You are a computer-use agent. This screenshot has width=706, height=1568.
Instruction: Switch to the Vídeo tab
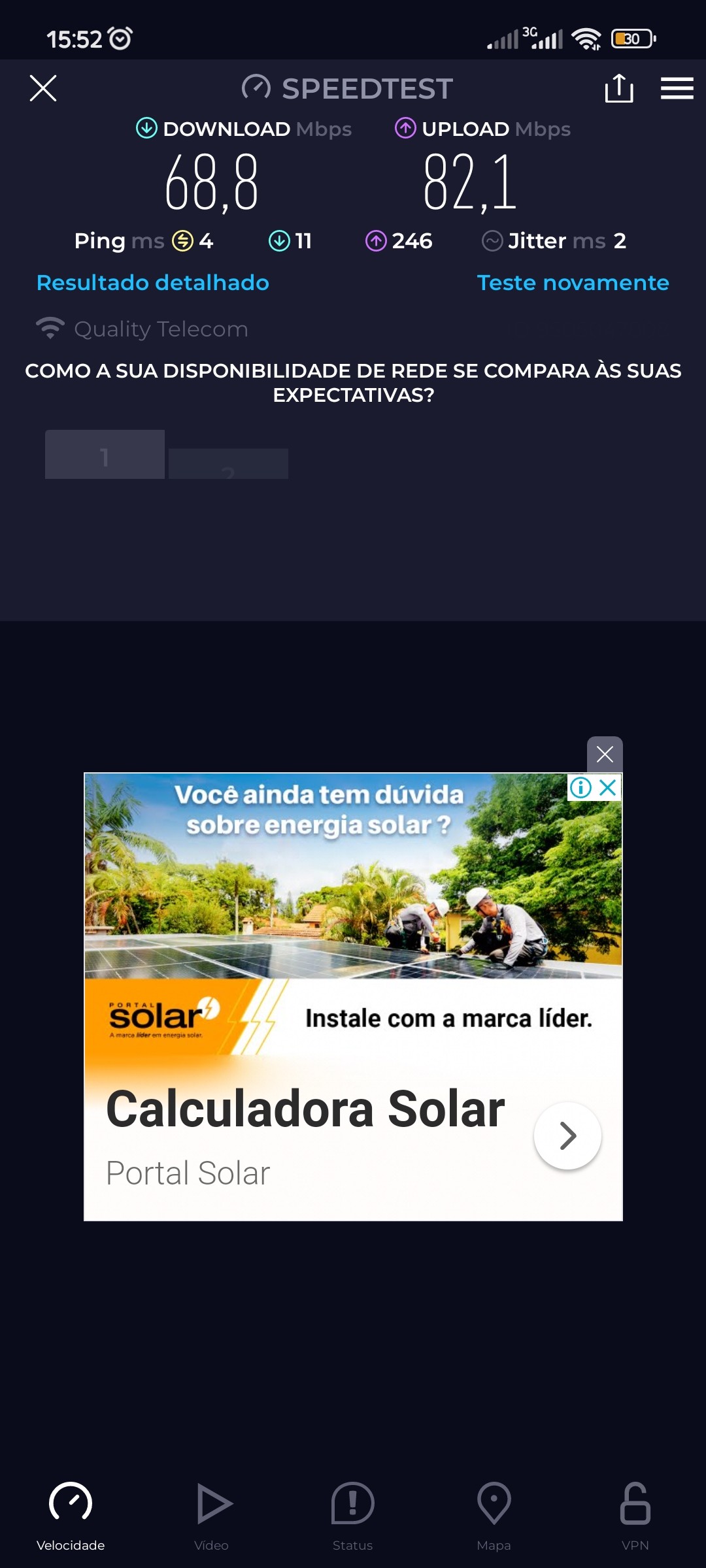(212, 1516)
